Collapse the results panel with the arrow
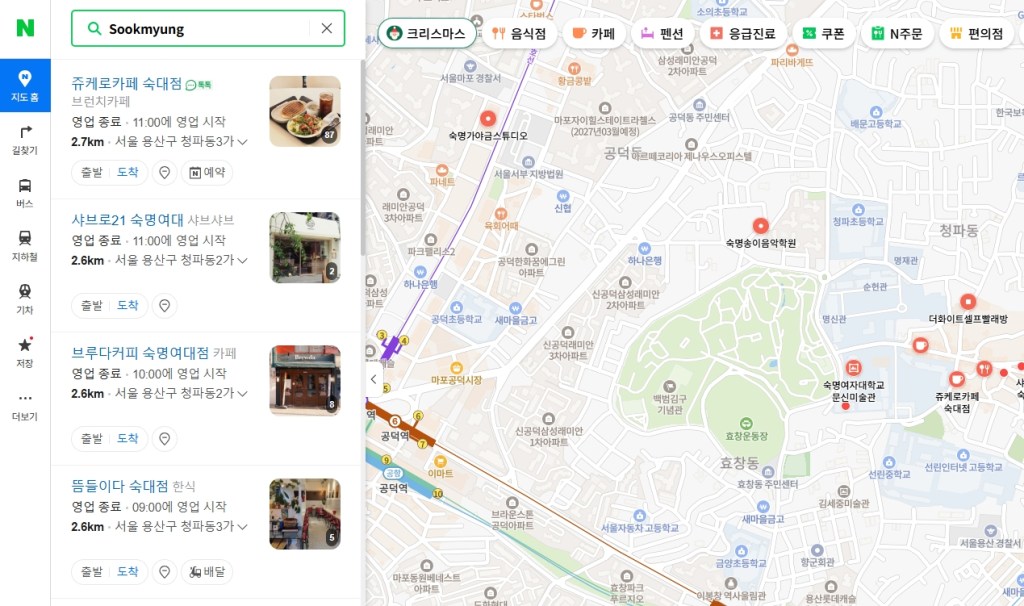The height and width of the screenshot is (606, 1024). [x=373, y=379]
